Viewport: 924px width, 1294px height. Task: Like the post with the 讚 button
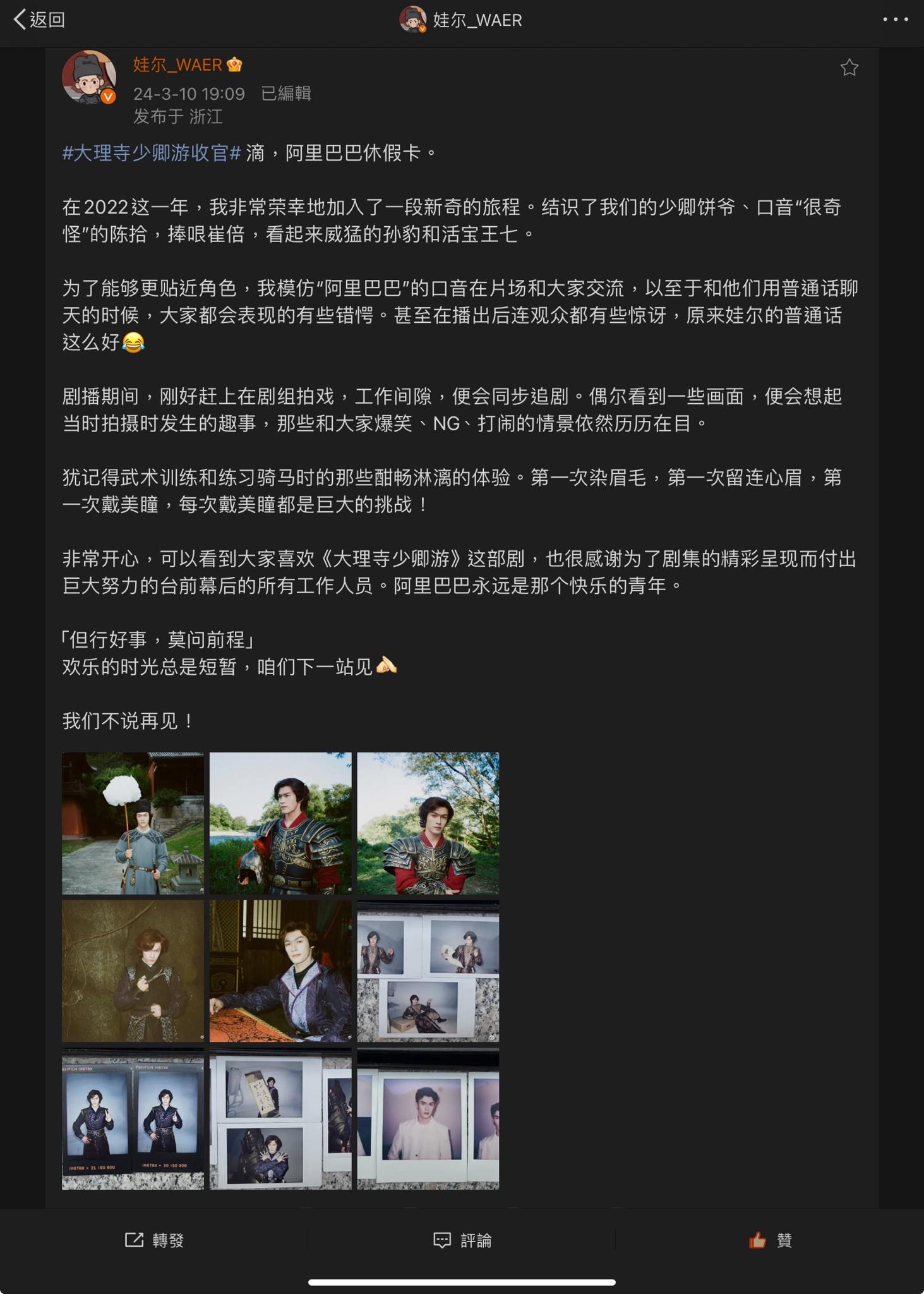[x=770, y=1240]
